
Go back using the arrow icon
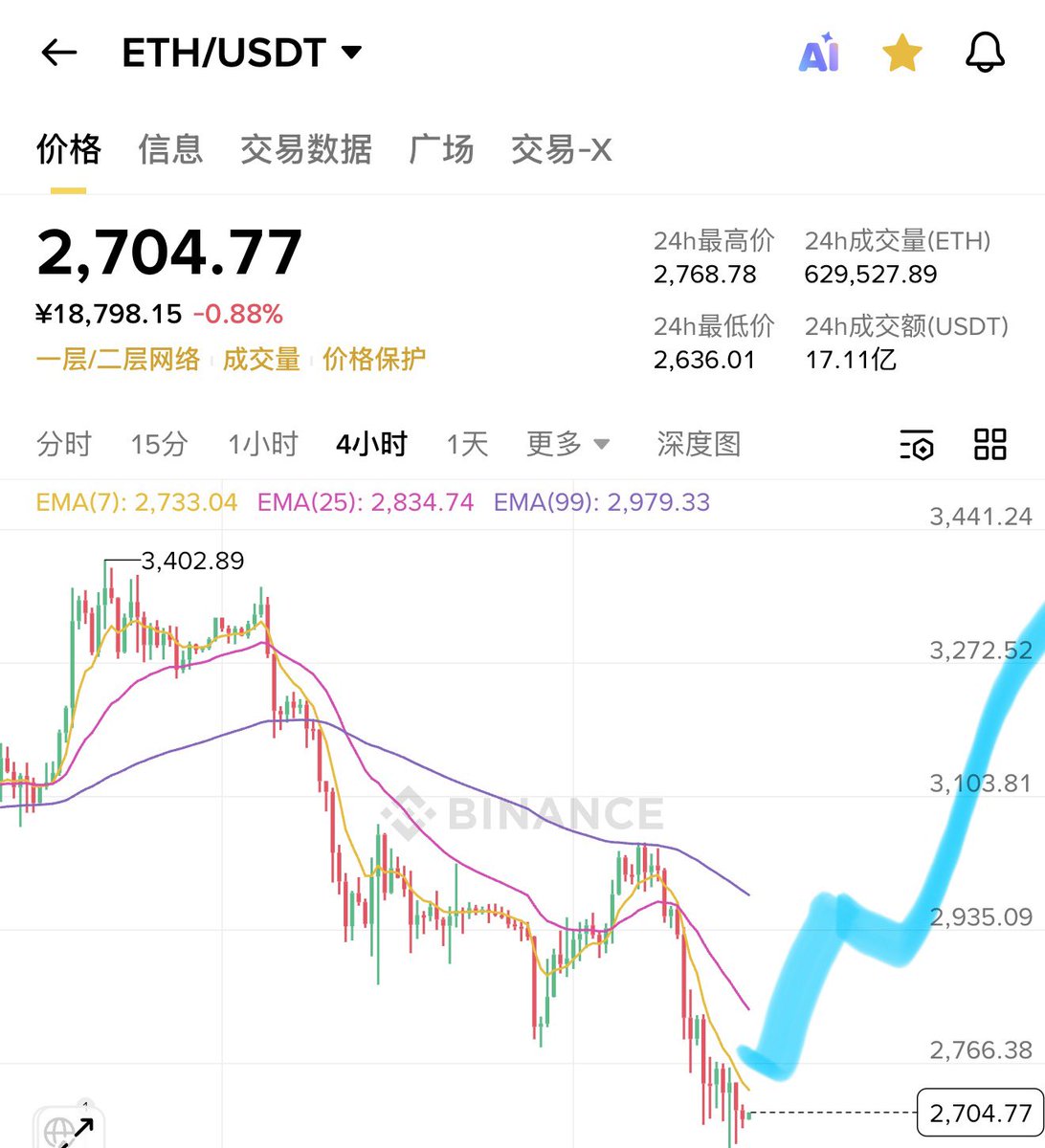click(x=58, y=53)
